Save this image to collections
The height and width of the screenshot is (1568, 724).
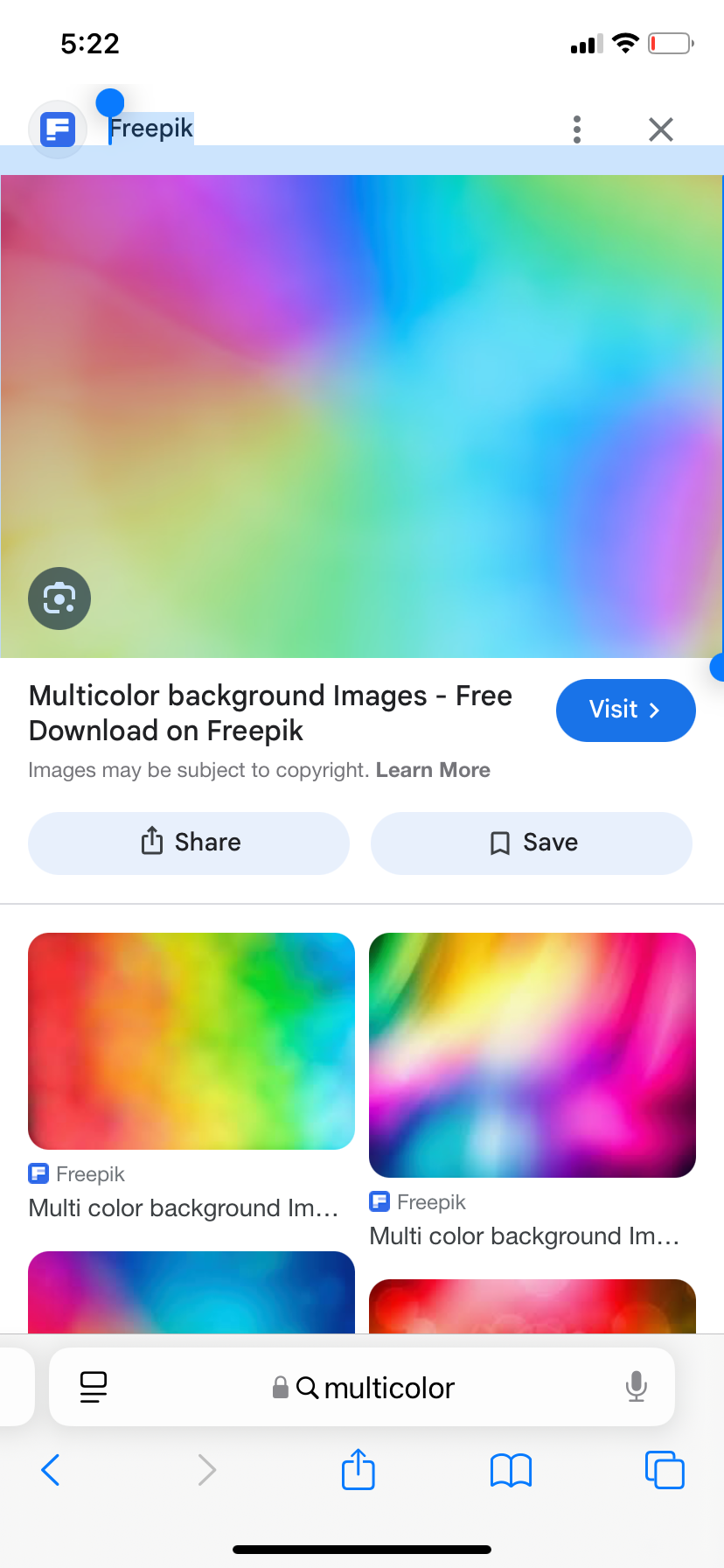(x=532, y=843)
